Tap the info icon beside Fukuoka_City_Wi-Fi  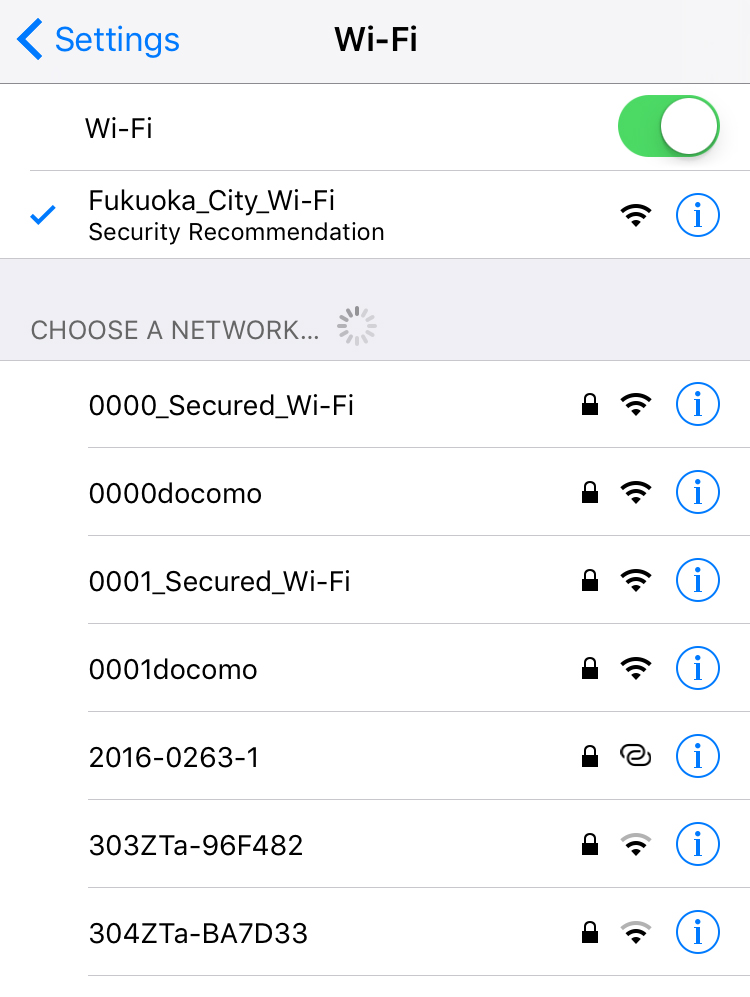click(697, 215)
